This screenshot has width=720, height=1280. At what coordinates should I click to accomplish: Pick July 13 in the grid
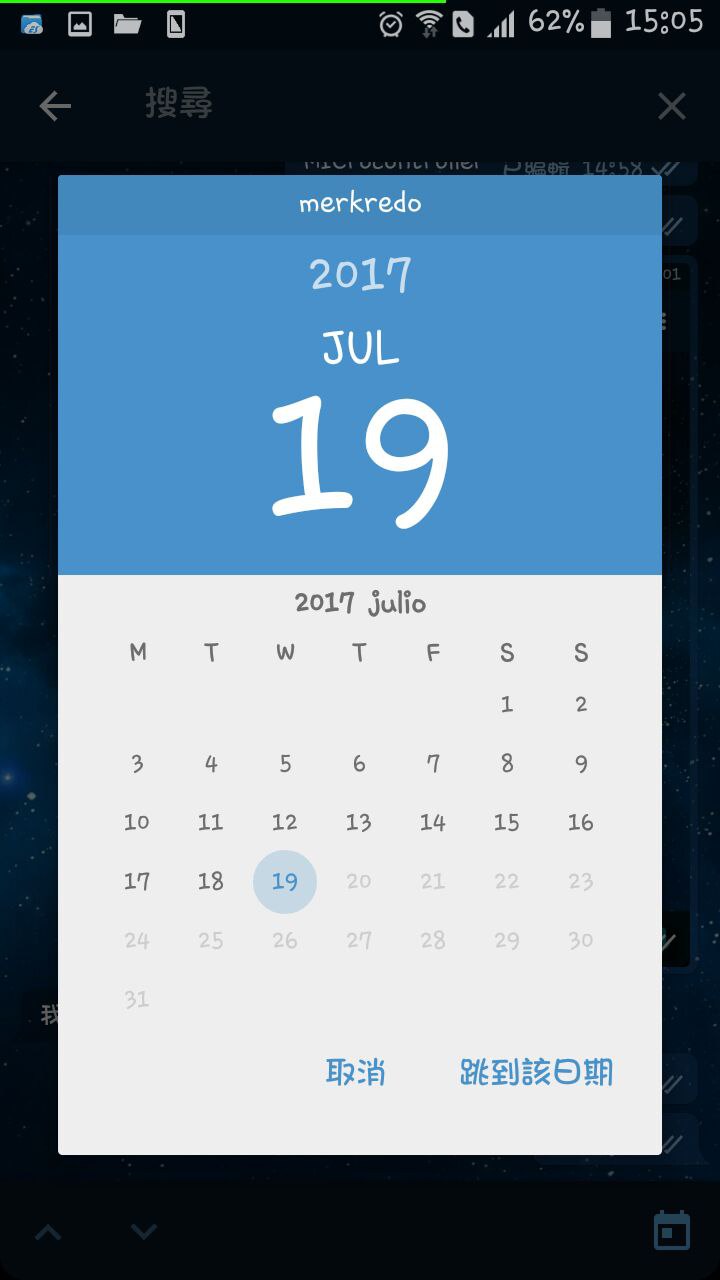coord(359,822)
